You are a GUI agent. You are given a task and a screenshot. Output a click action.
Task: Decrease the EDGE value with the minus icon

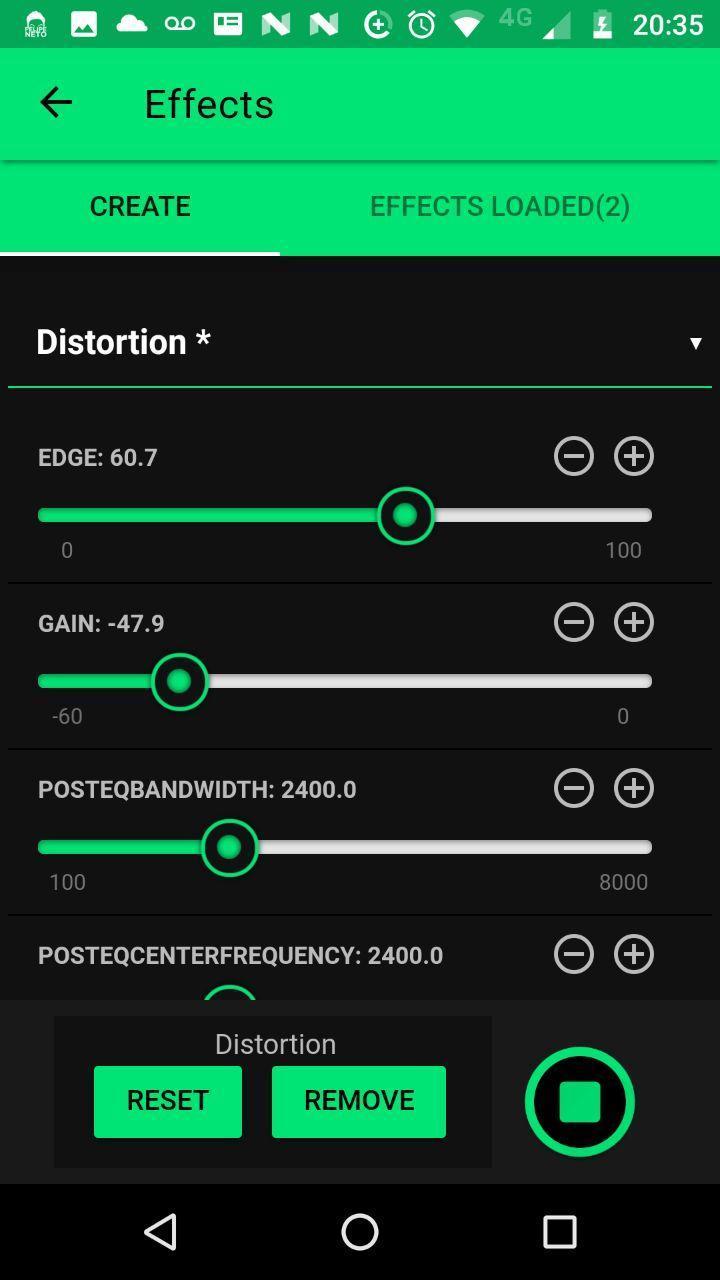[573, 456]
